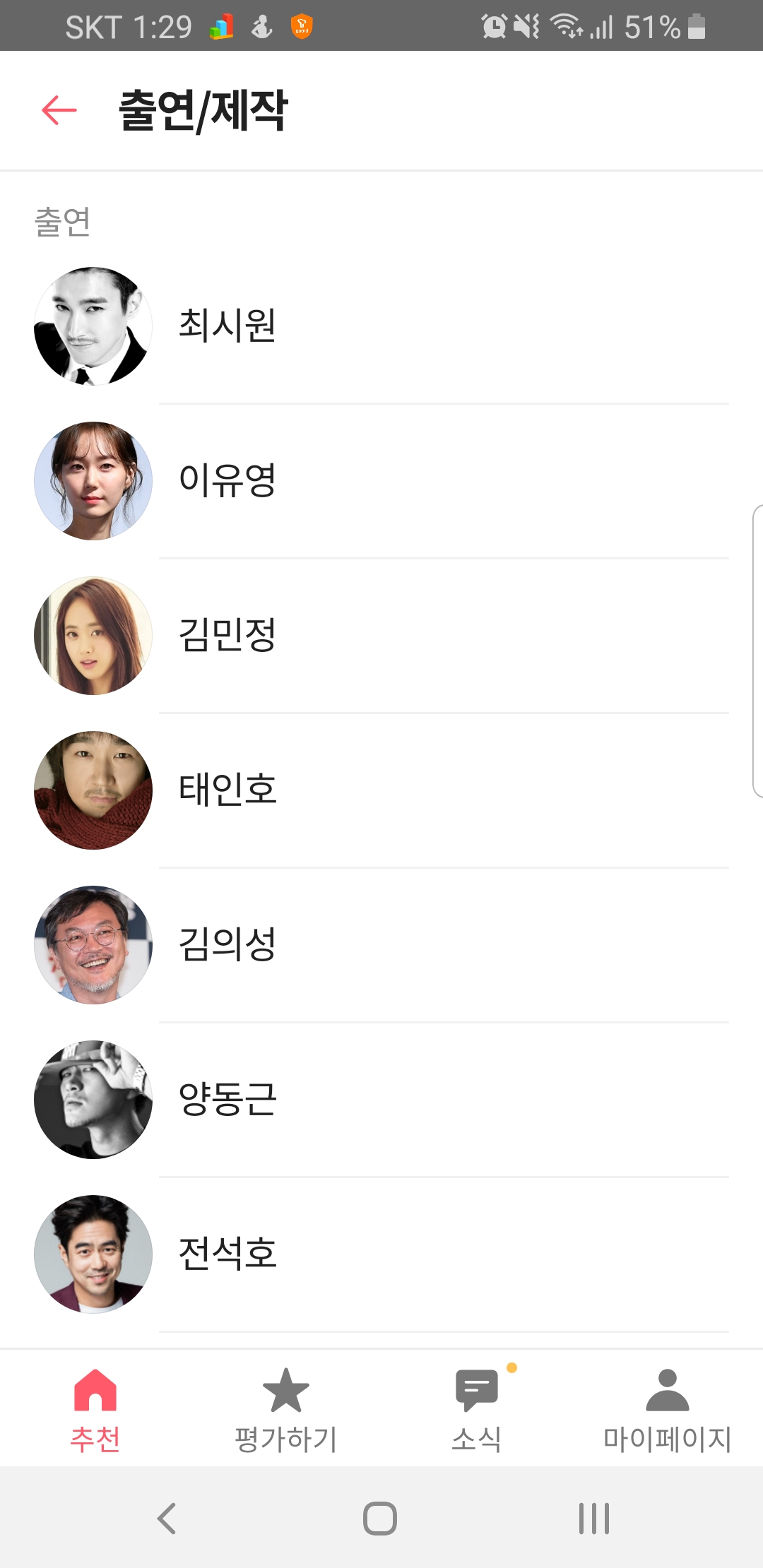Screen dimensions: 763x1568
Task: Go to 마이페이지 tab
Action: click(668, 1408)
